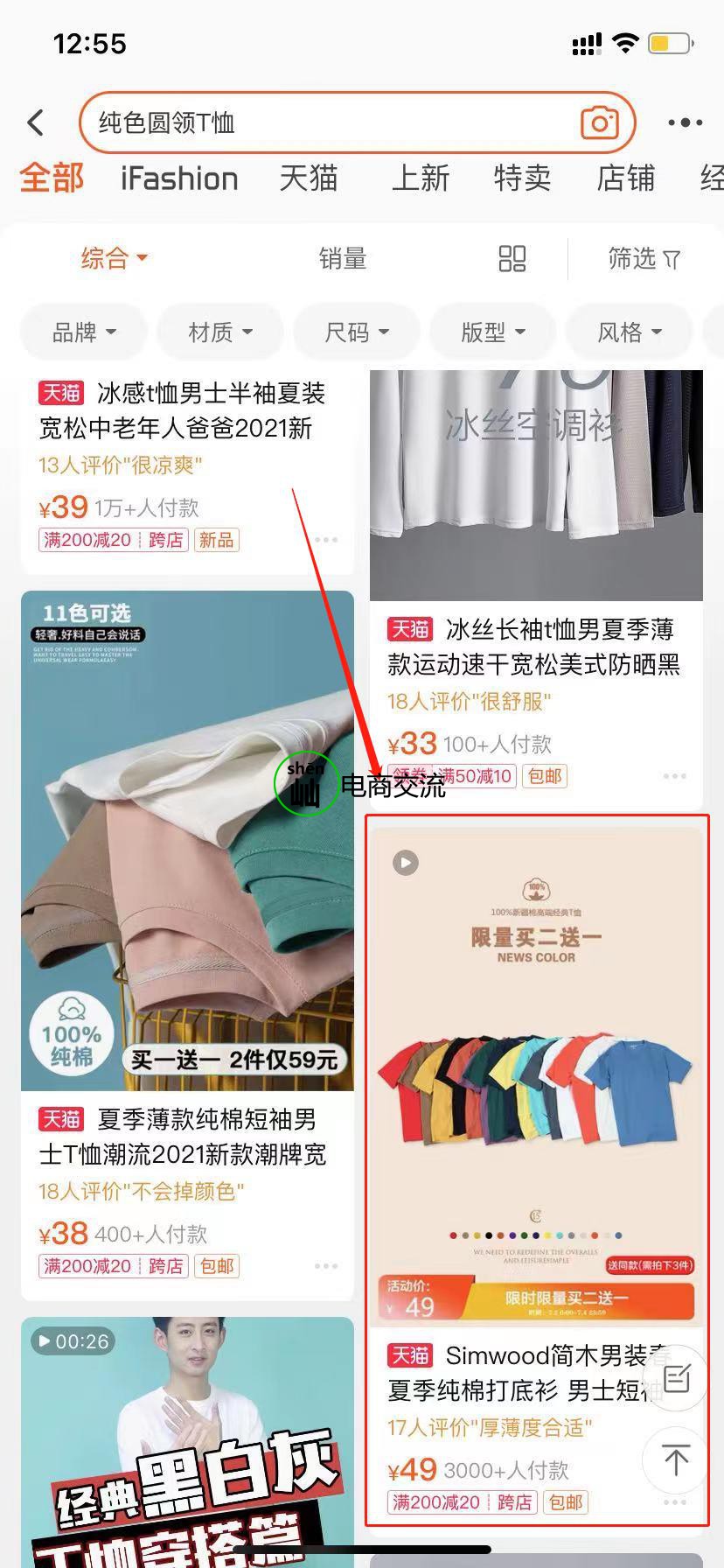Open camera image search

pyautogui.click(x=599, y=122)
